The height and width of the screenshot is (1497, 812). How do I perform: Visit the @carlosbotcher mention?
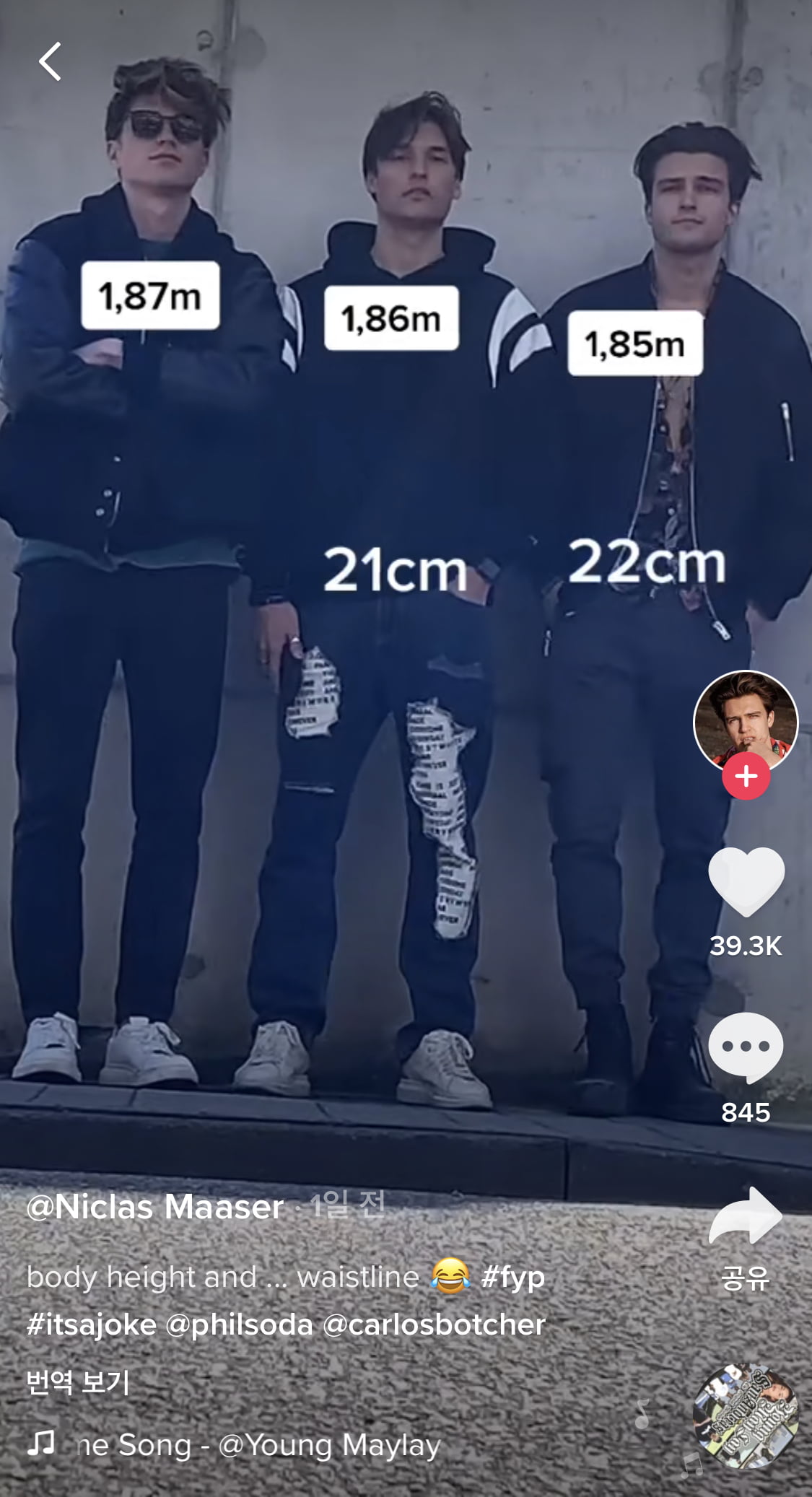(434, 1324)
